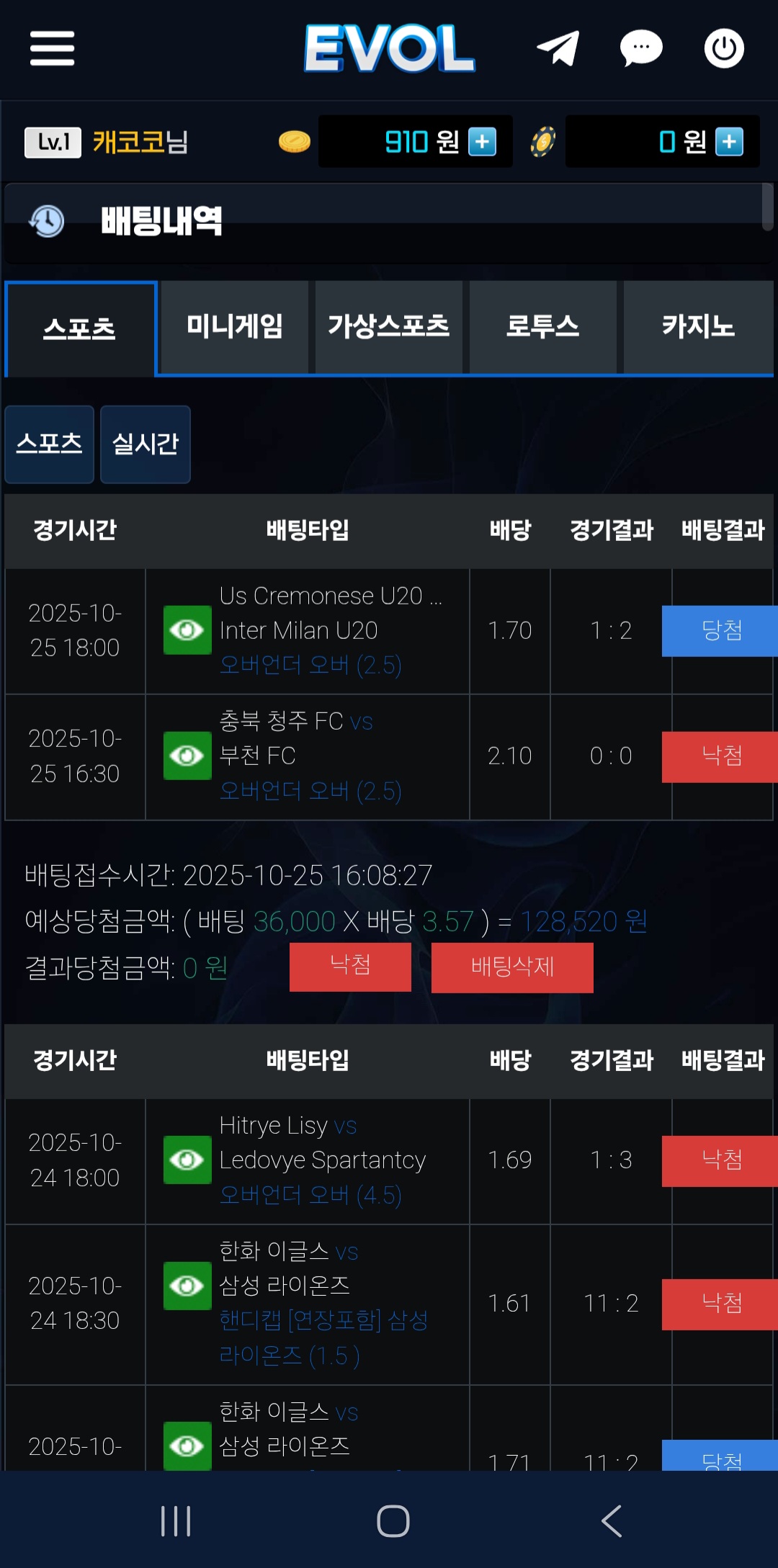This screenshot has height=1568, width=778.
Task: Tap the power logout icon
Action: 723,48
